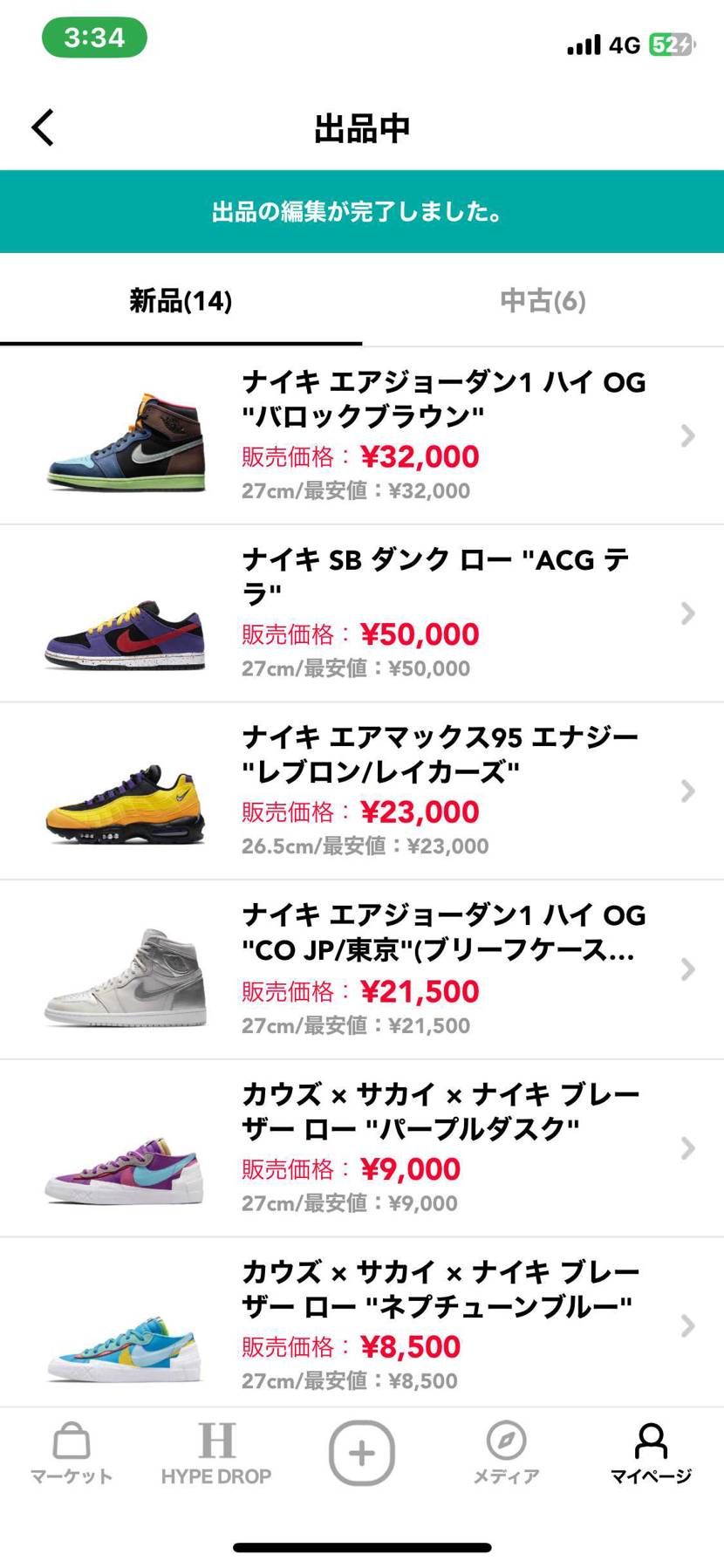724x1568 pixels.
Task: Tap the green clock showing 3:34
Action: point(93,38)
